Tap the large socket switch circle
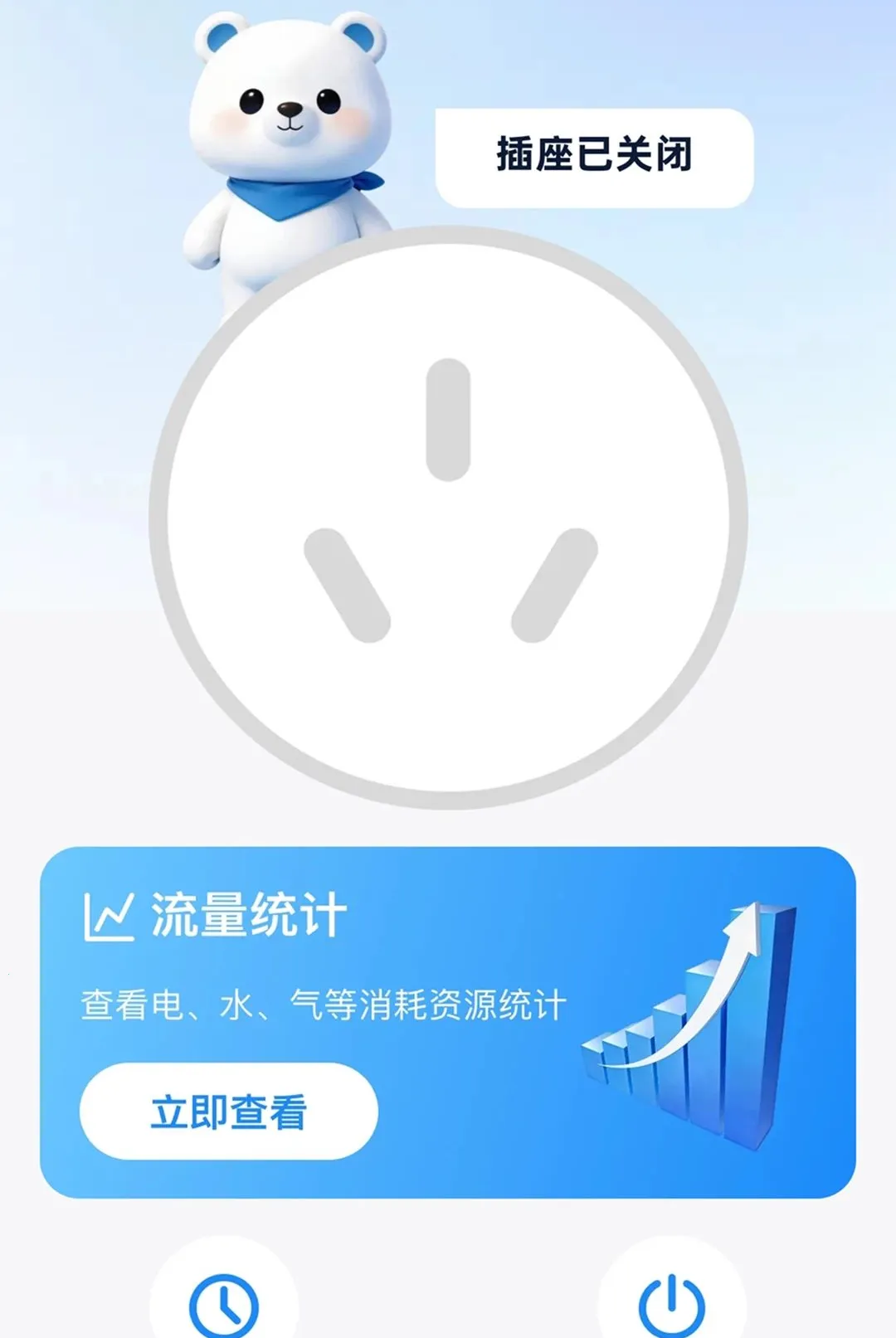 pyautogui.click(x=448, y=518)
